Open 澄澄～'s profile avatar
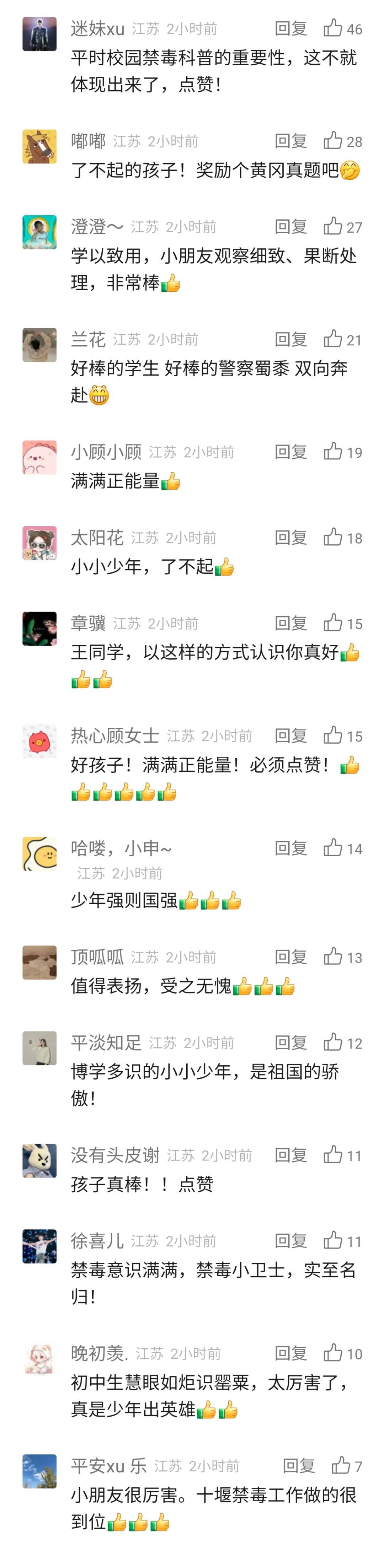The image size is (384, 1568). point(39,232)
